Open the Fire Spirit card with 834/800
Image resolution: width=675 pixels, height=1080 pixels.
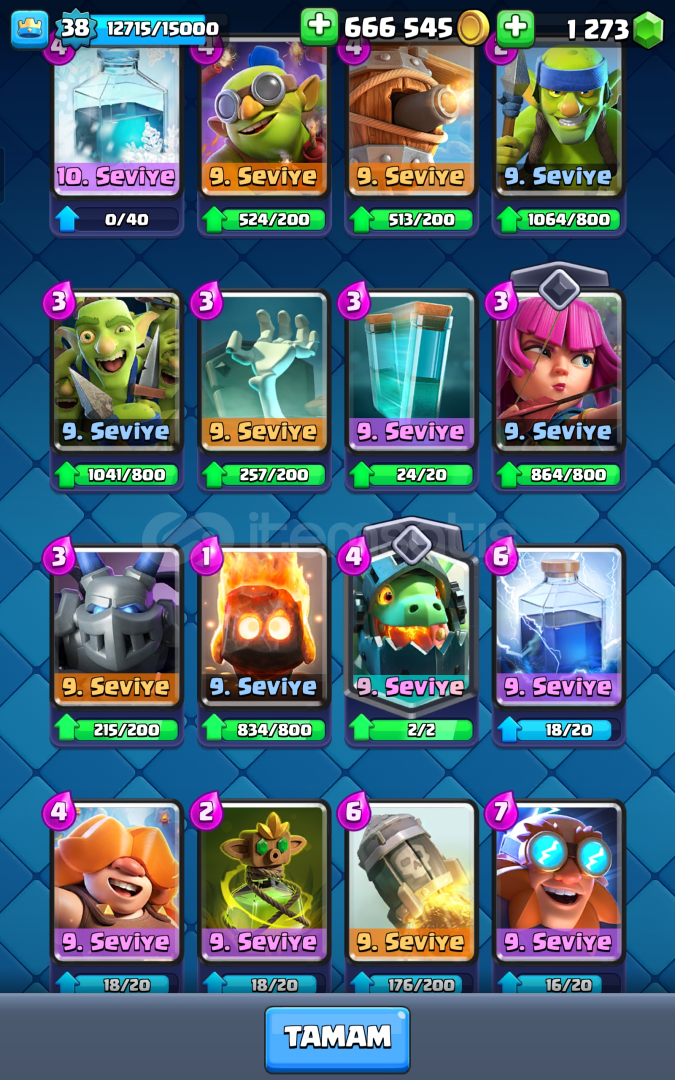[264, 630]
